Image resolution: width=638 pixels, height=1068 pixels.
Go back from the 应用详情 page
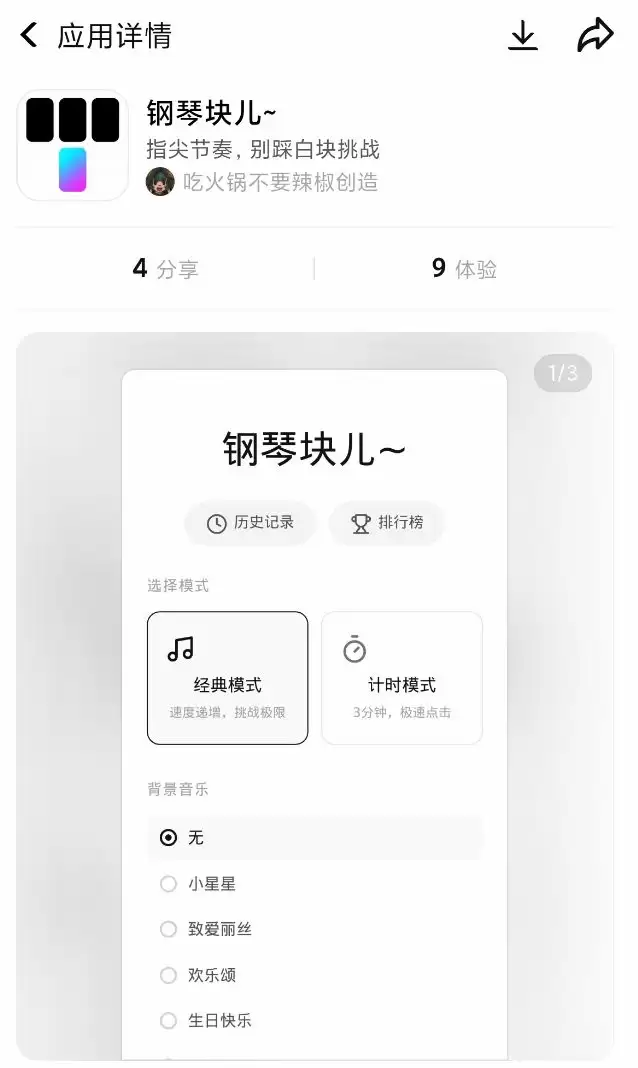[29, 35]
